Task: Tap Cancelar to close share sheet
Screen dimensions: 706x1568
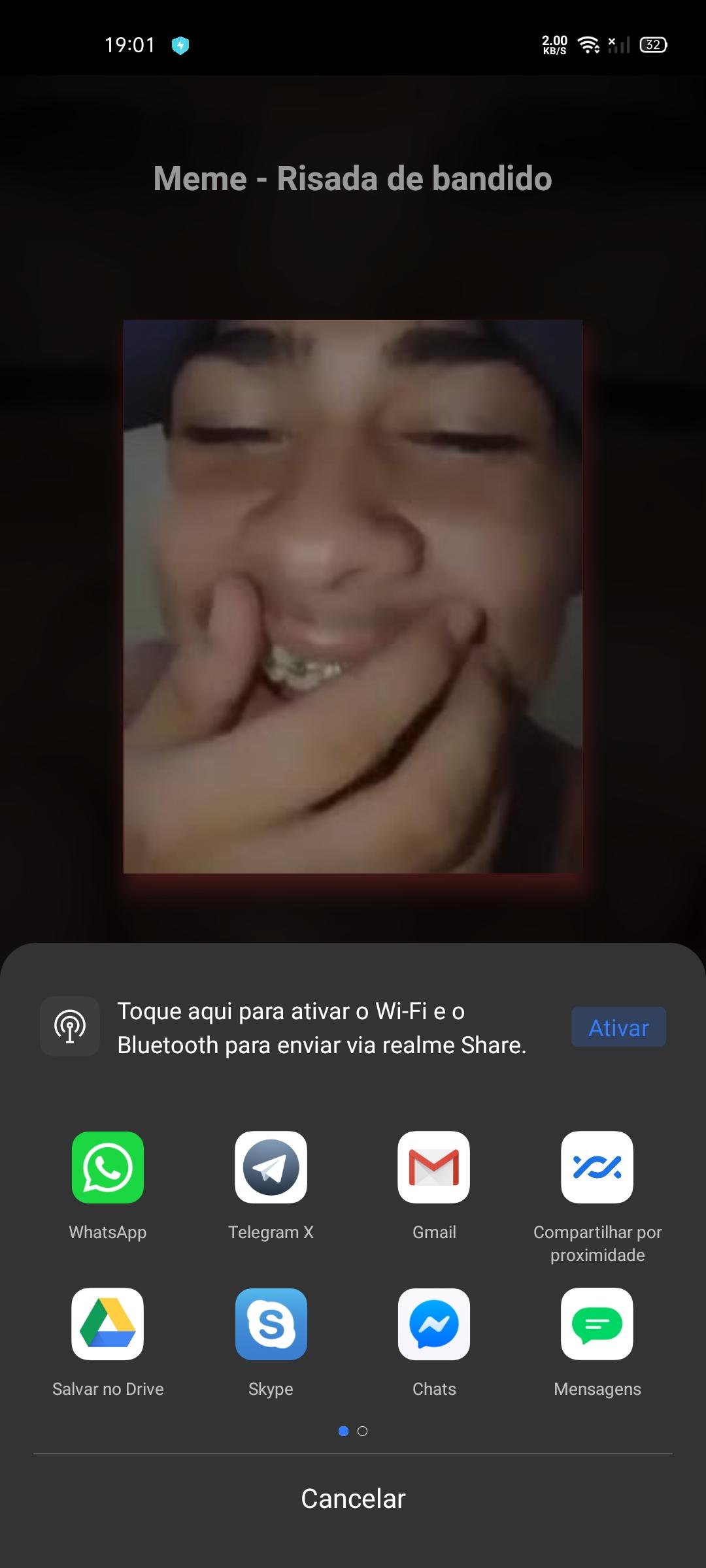Action: click(x=353, y=1499)
